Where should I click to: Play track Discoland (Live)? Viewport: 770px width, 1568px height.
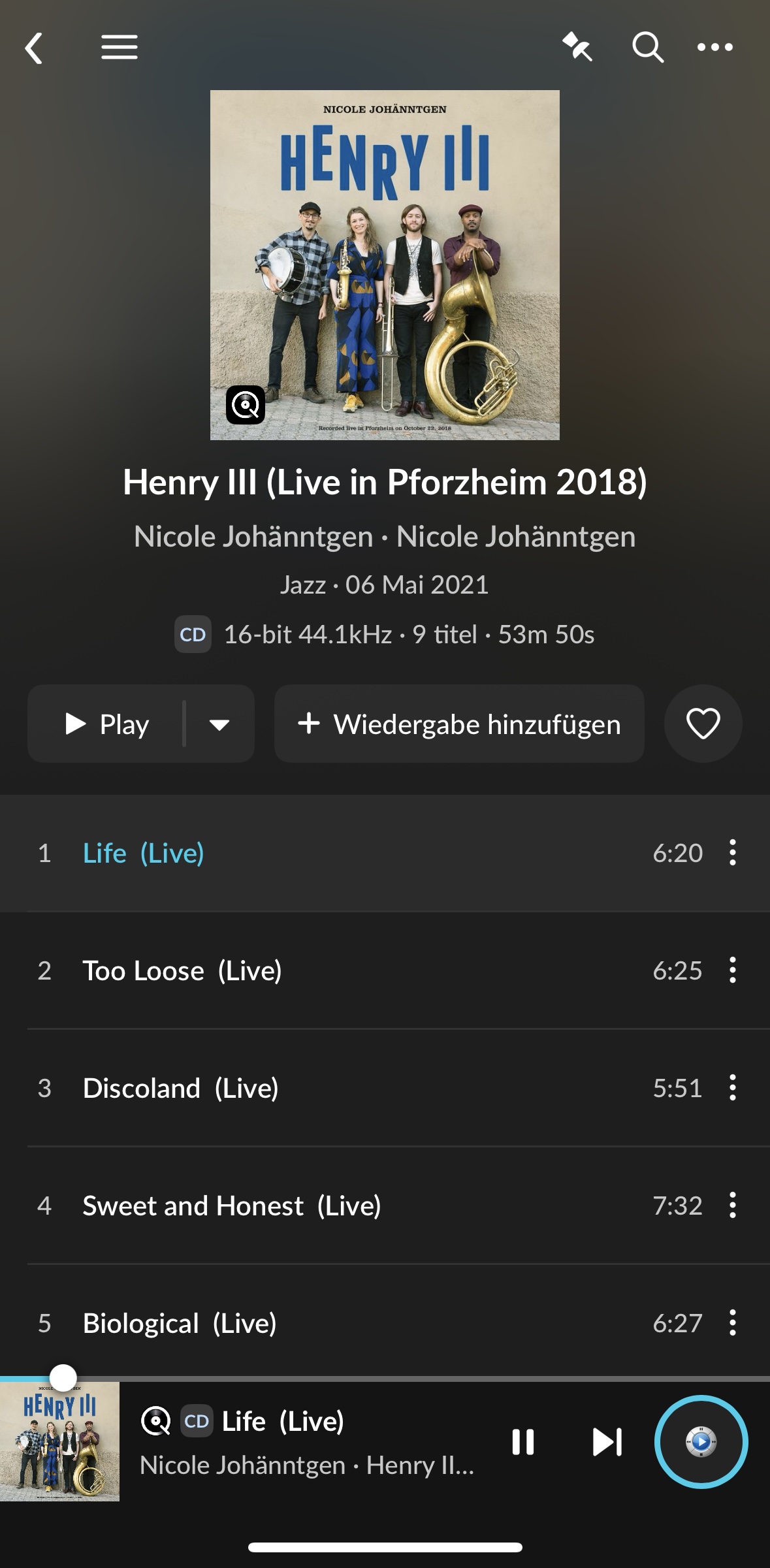pos(181,1088)
